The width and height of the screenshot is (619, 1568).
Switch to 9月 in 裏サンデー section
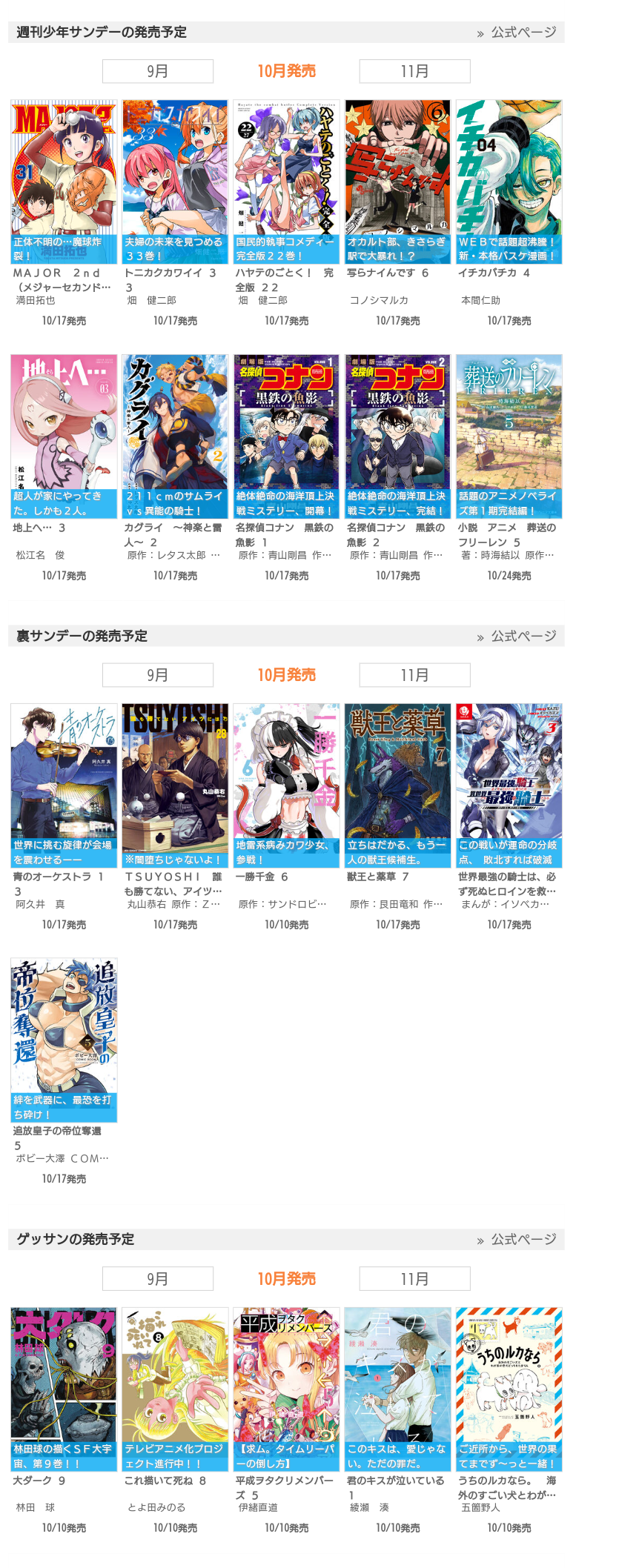pyautogui.click(x=157, y=675)
